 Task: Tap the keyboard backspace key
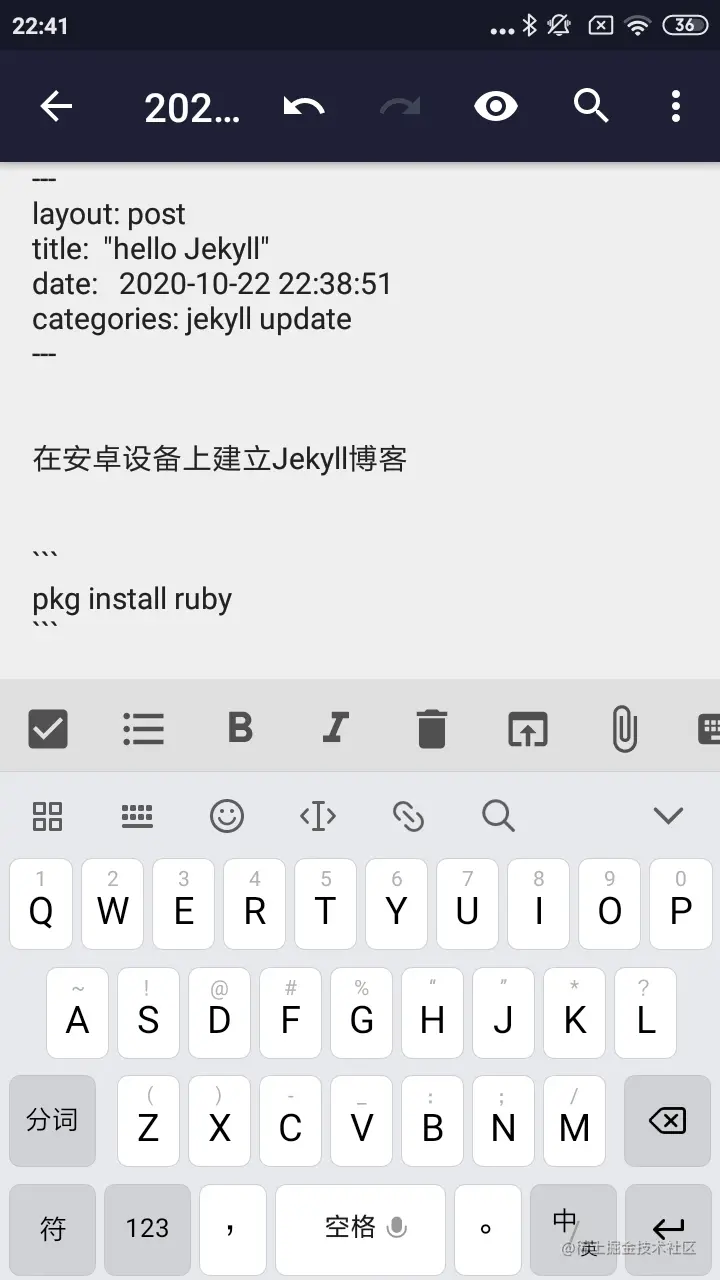pos(667,1121)
